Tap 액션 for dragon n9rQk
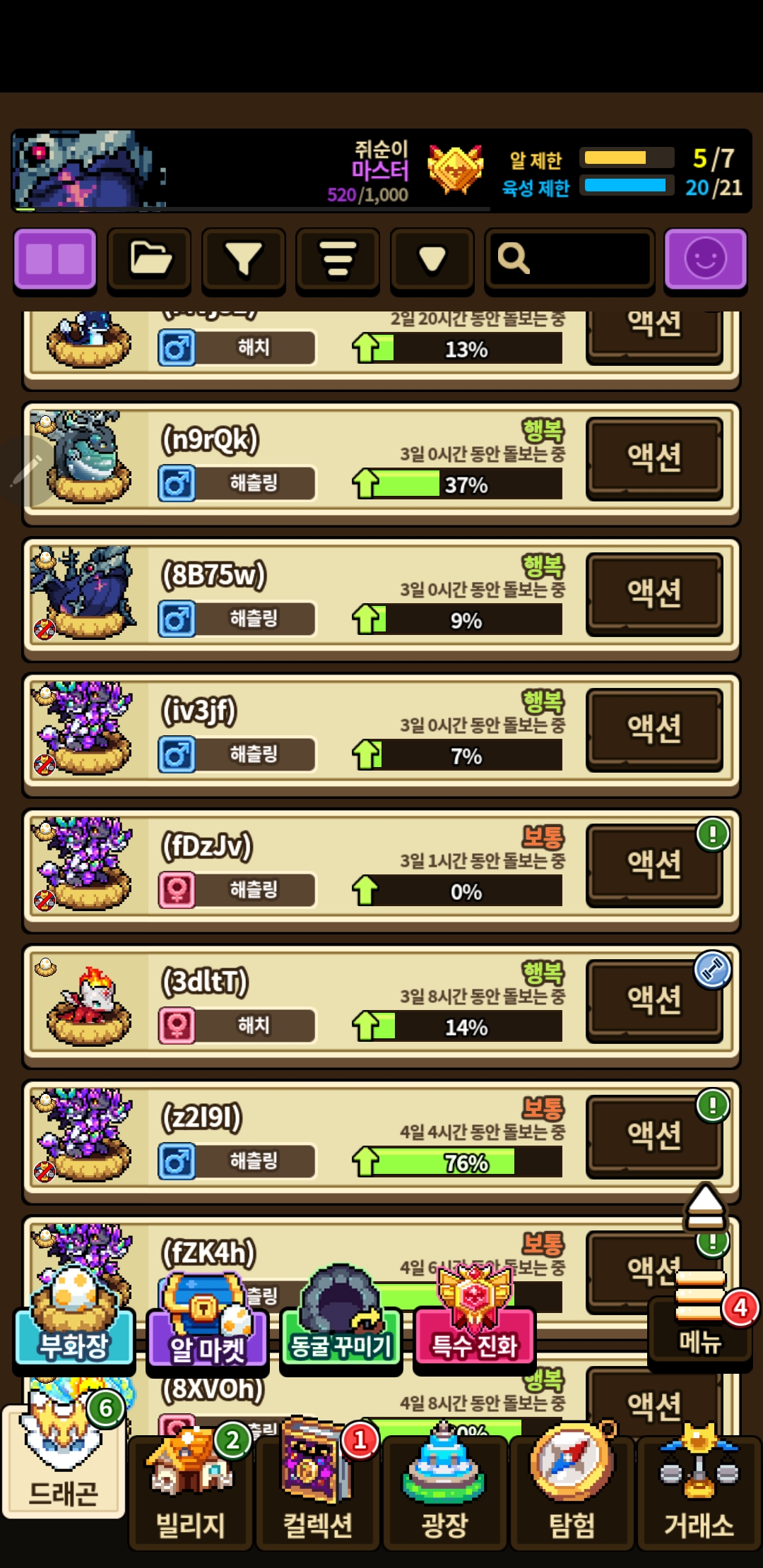Image resolution: width=763 pixels, height=1568 pixels. (654, 458)
